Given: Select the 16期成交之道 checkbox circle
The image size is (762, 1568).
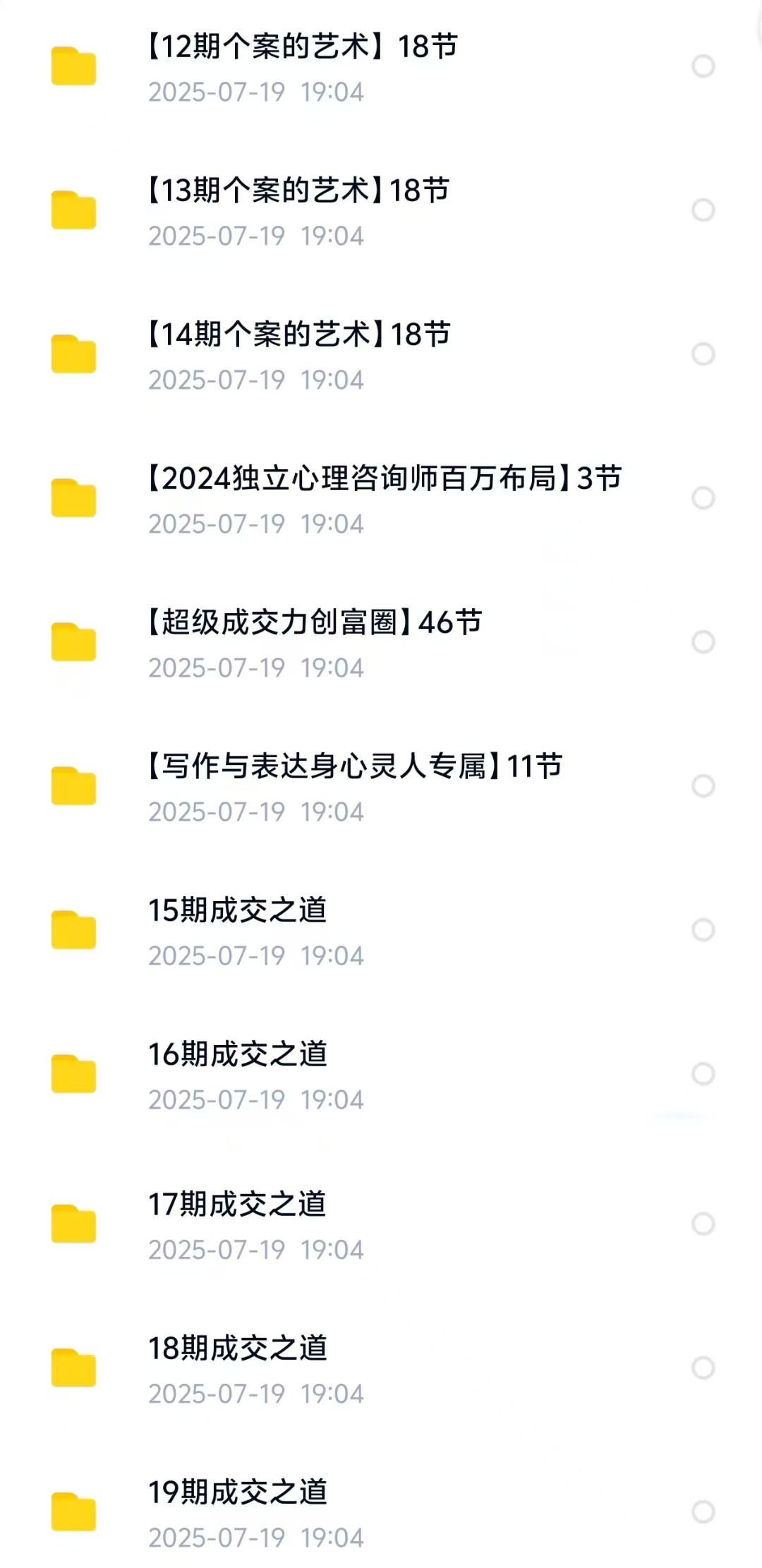Looking at the screenshot, I should (x=703, y=1074).
